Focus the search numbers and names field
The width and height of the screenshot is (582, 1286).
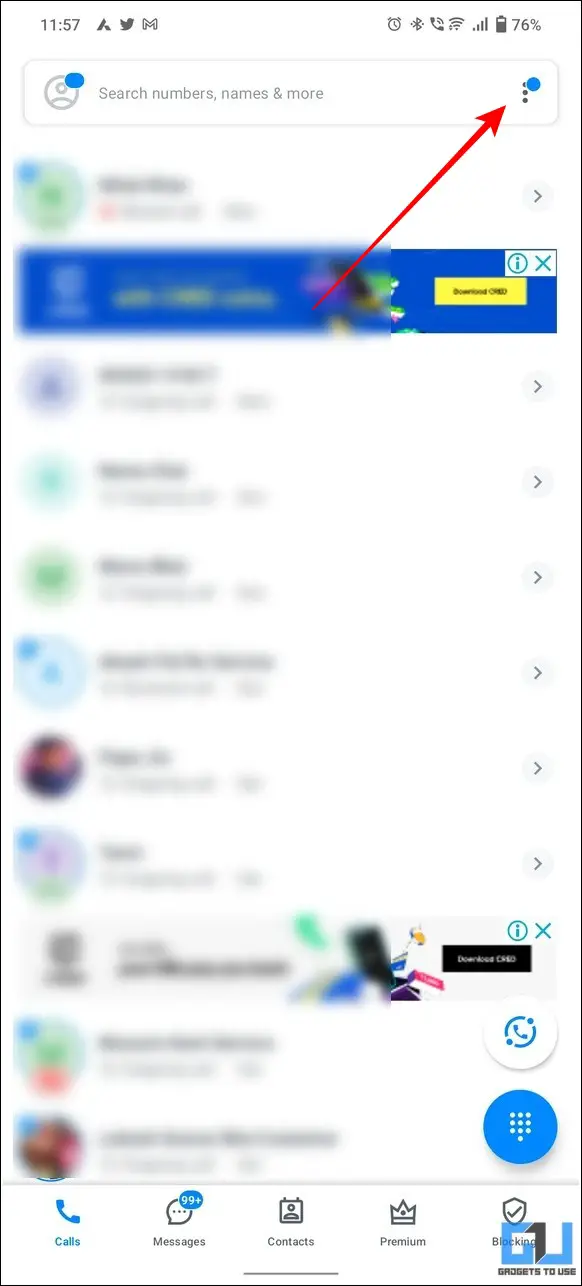tap(290, 93)
